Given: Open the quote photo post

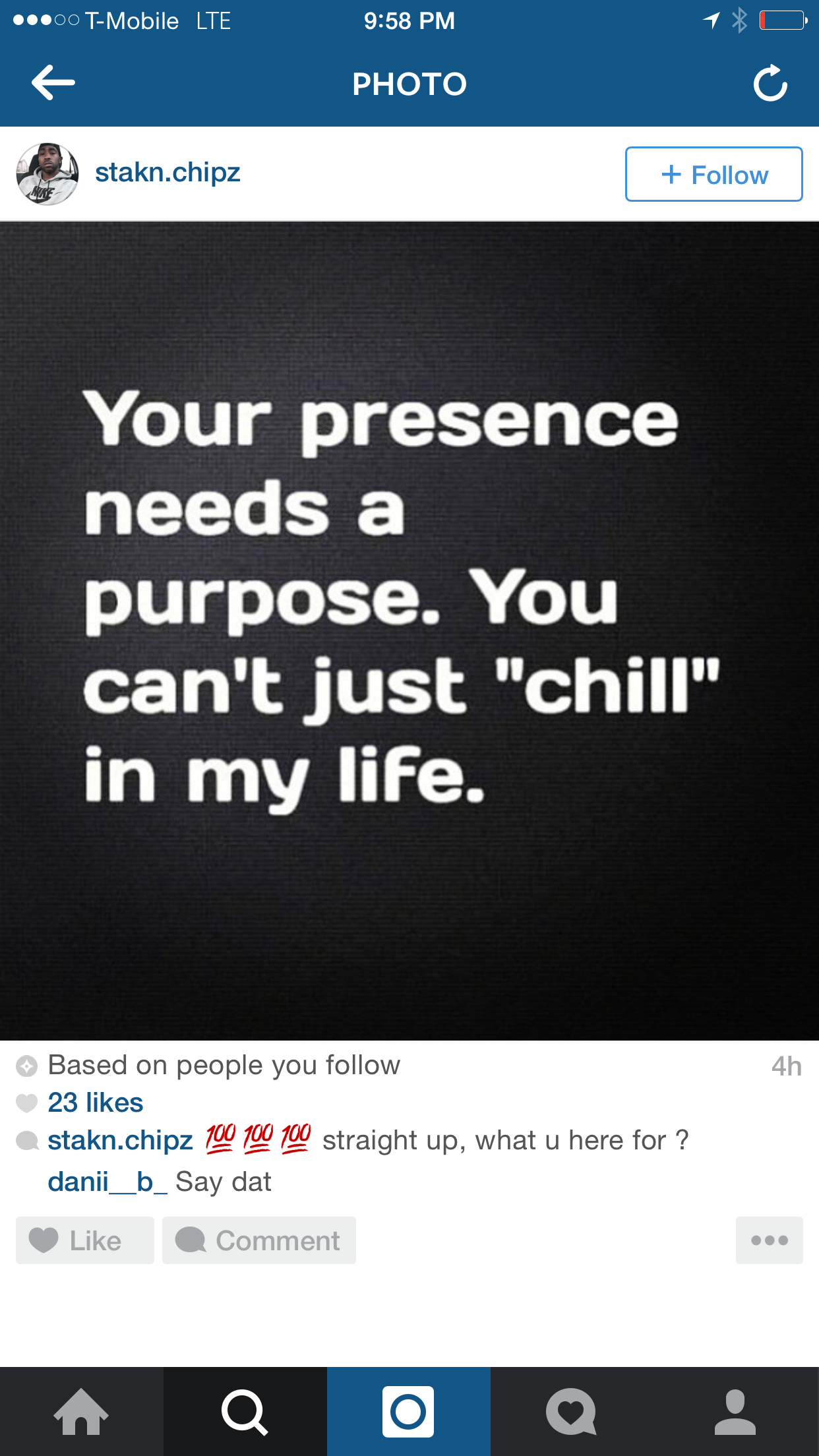Looking at the screenshot, I should [409, 630].
